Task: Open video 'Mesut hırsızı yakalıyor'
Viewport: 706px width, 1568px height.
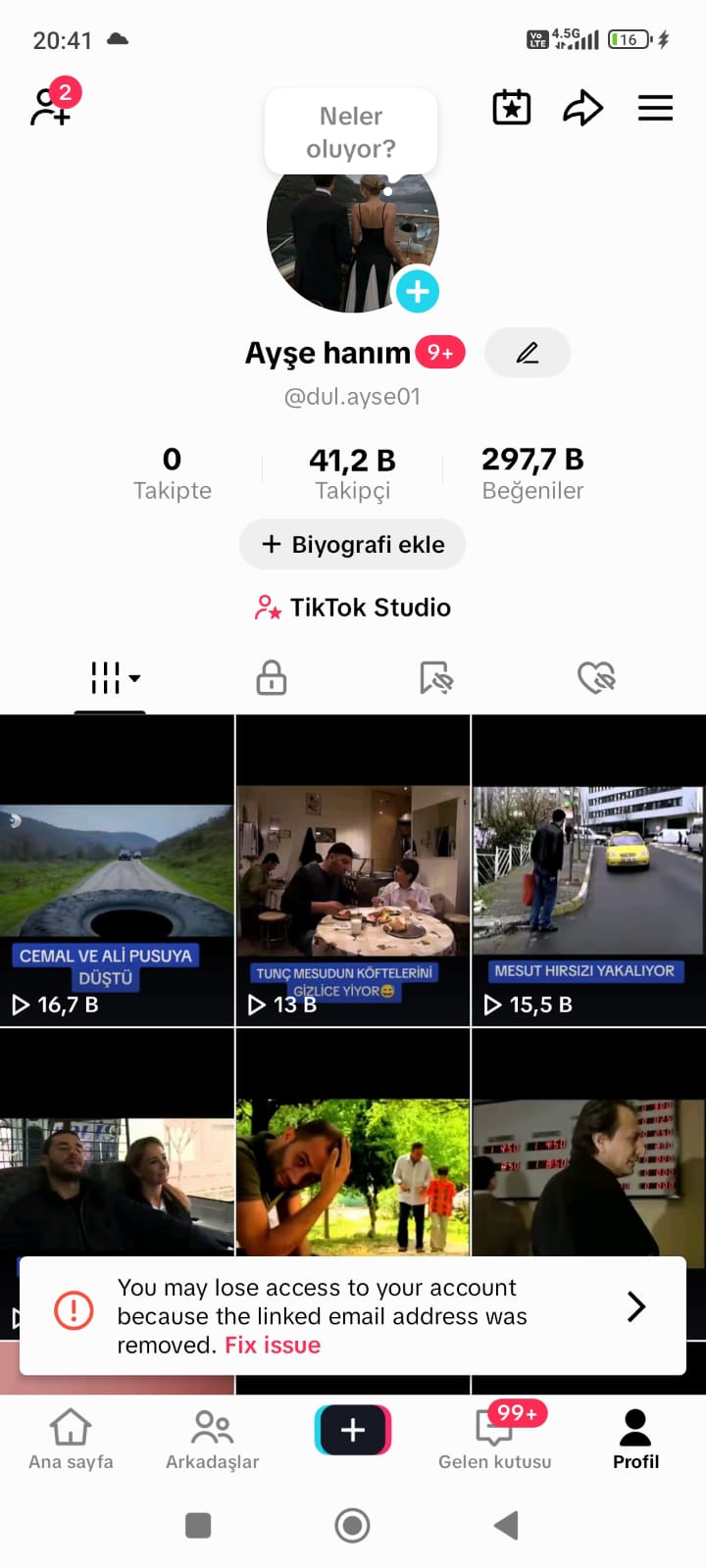Action: coord(588,872)
